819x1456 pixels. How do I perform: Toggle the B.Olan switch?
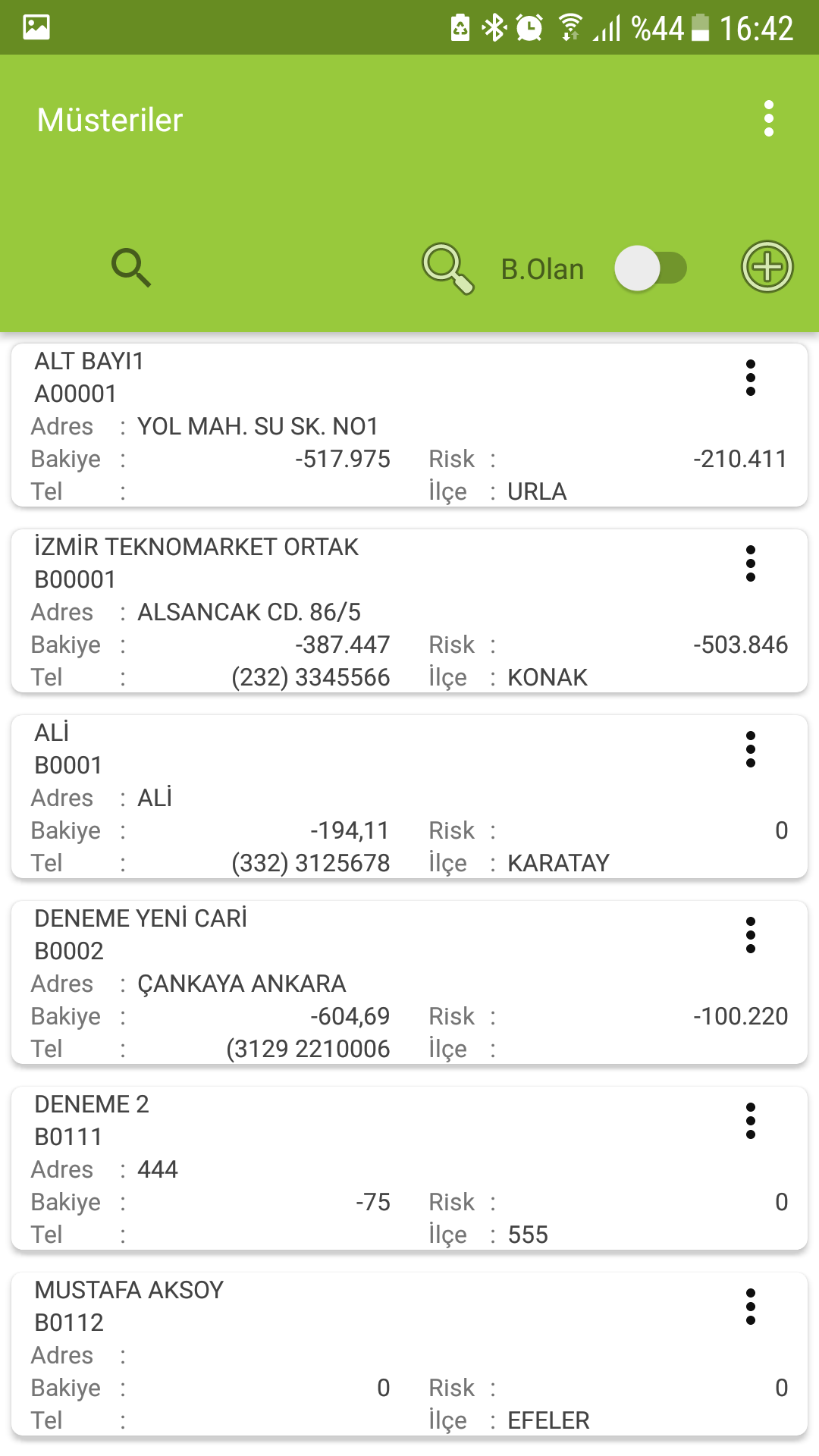pyautogui.click(x=650, y=268)
